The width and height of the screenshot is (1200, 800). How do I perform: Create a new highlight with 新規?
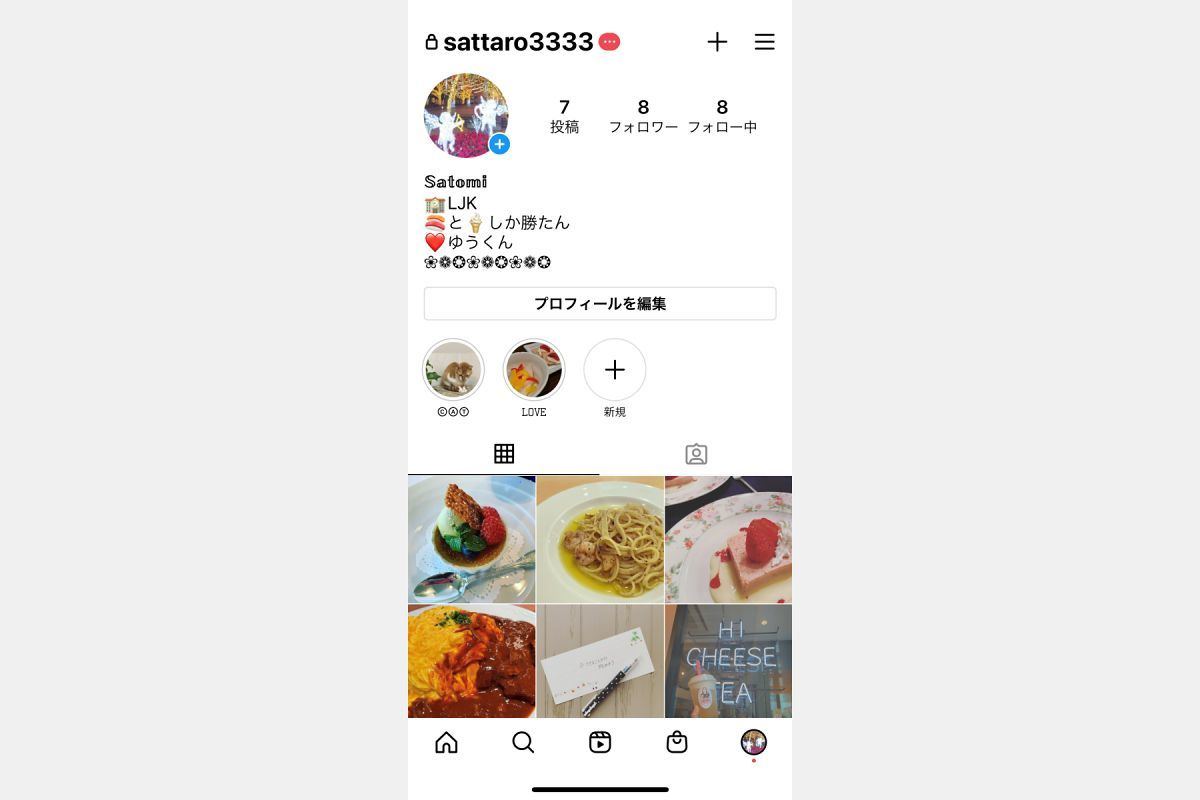point(615,370)
